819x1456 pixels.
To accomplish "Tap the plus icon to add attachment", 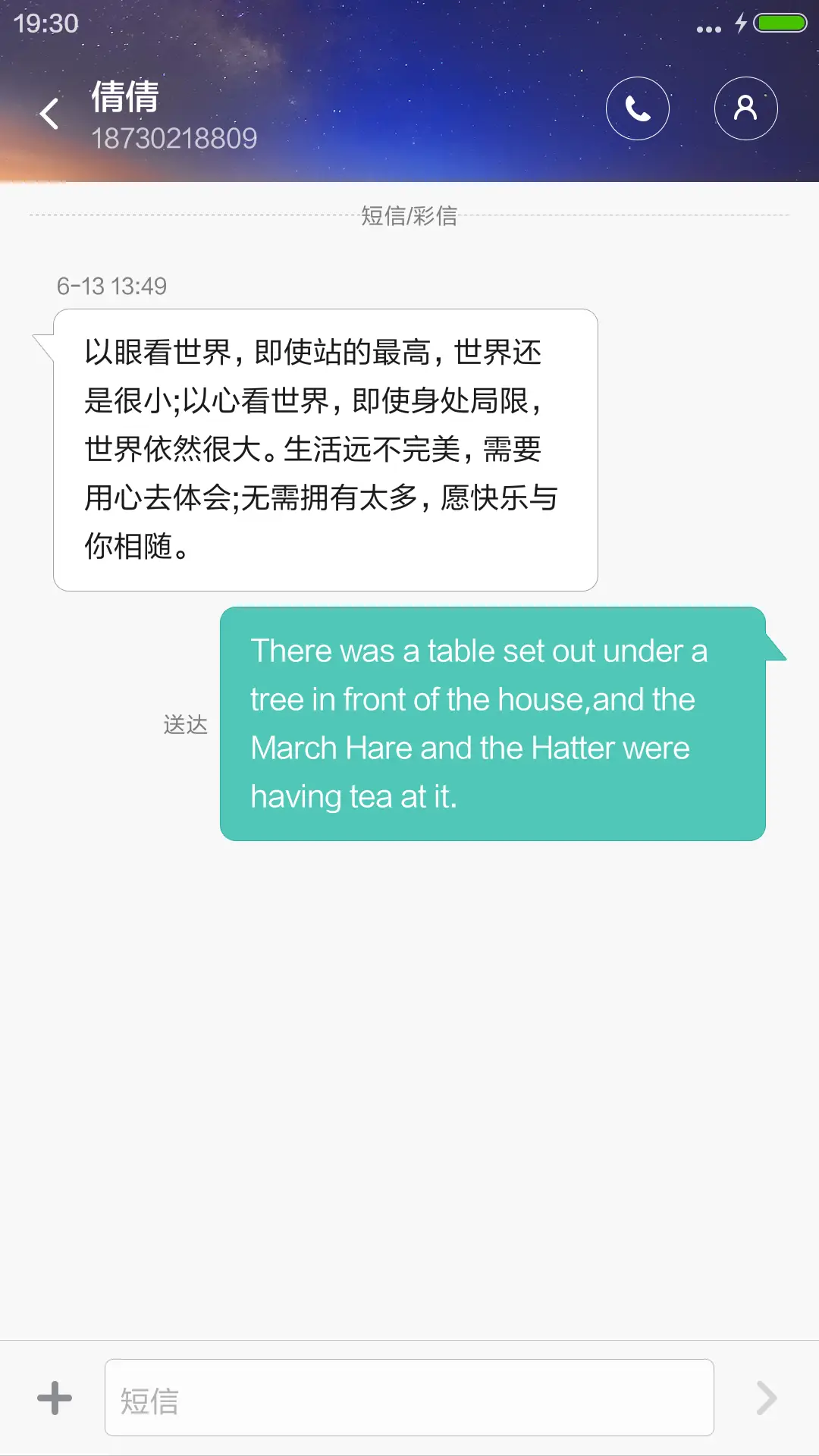I will (x=55, y=1398).
